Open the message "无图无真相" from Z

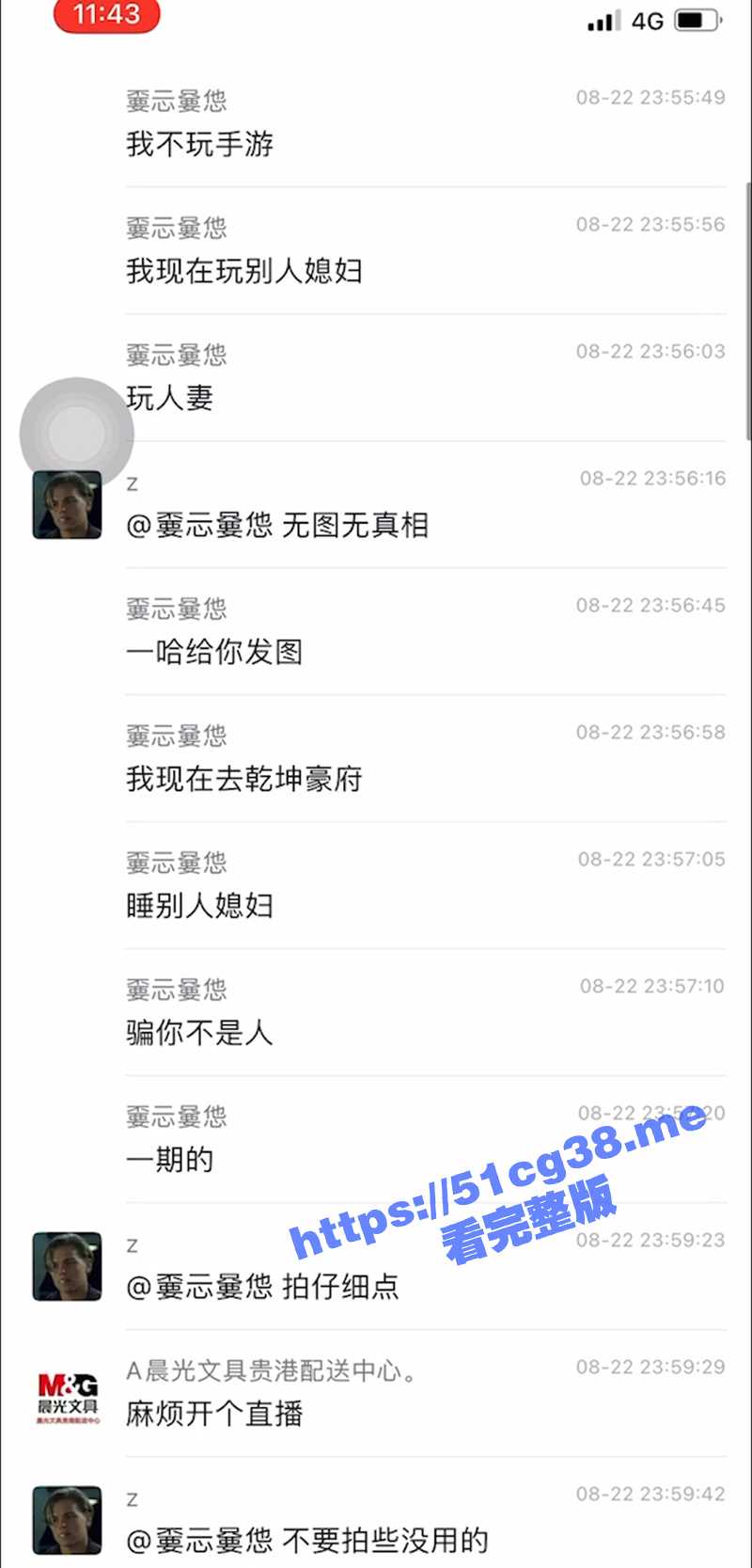coord(277,525)
